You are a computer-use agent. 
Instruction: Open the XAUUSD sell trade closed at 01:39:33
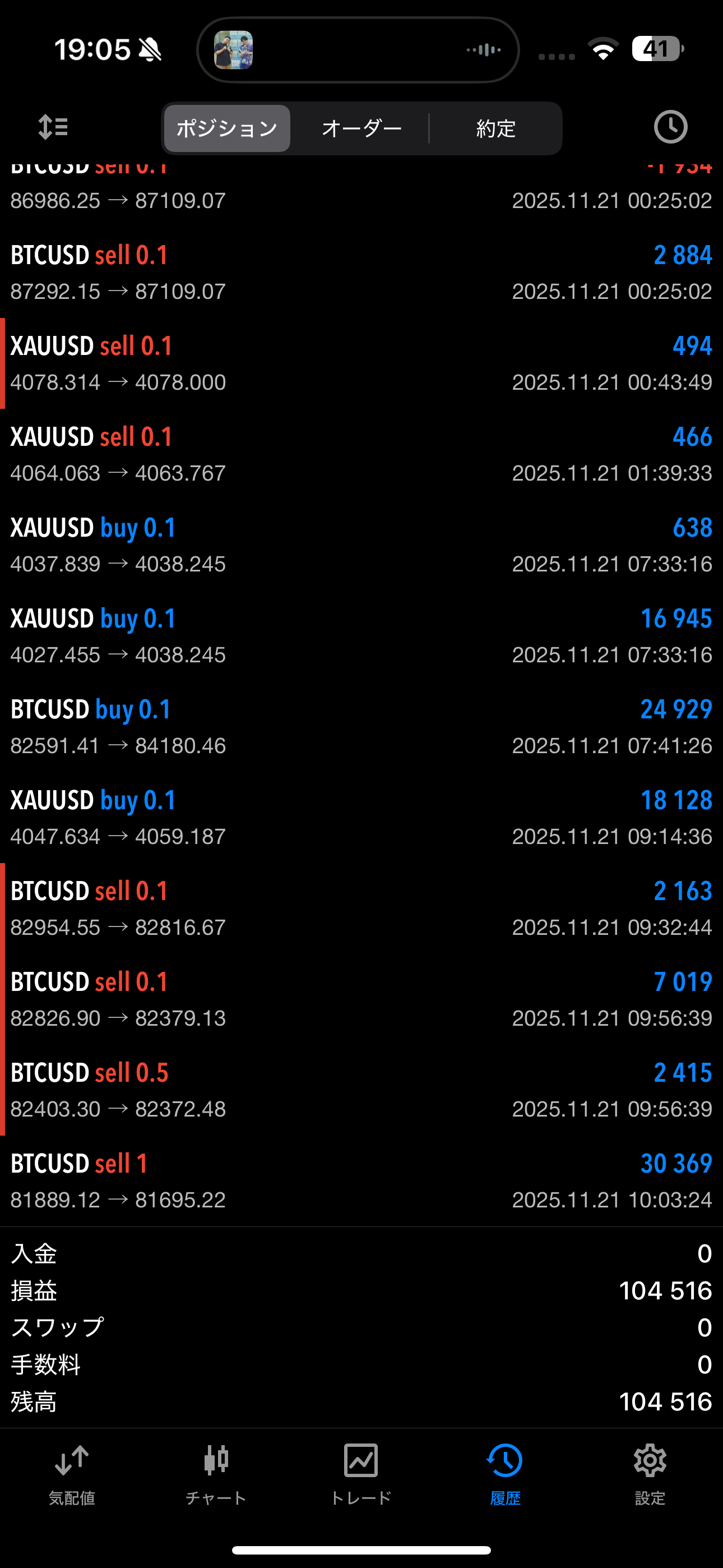(361, 454)
